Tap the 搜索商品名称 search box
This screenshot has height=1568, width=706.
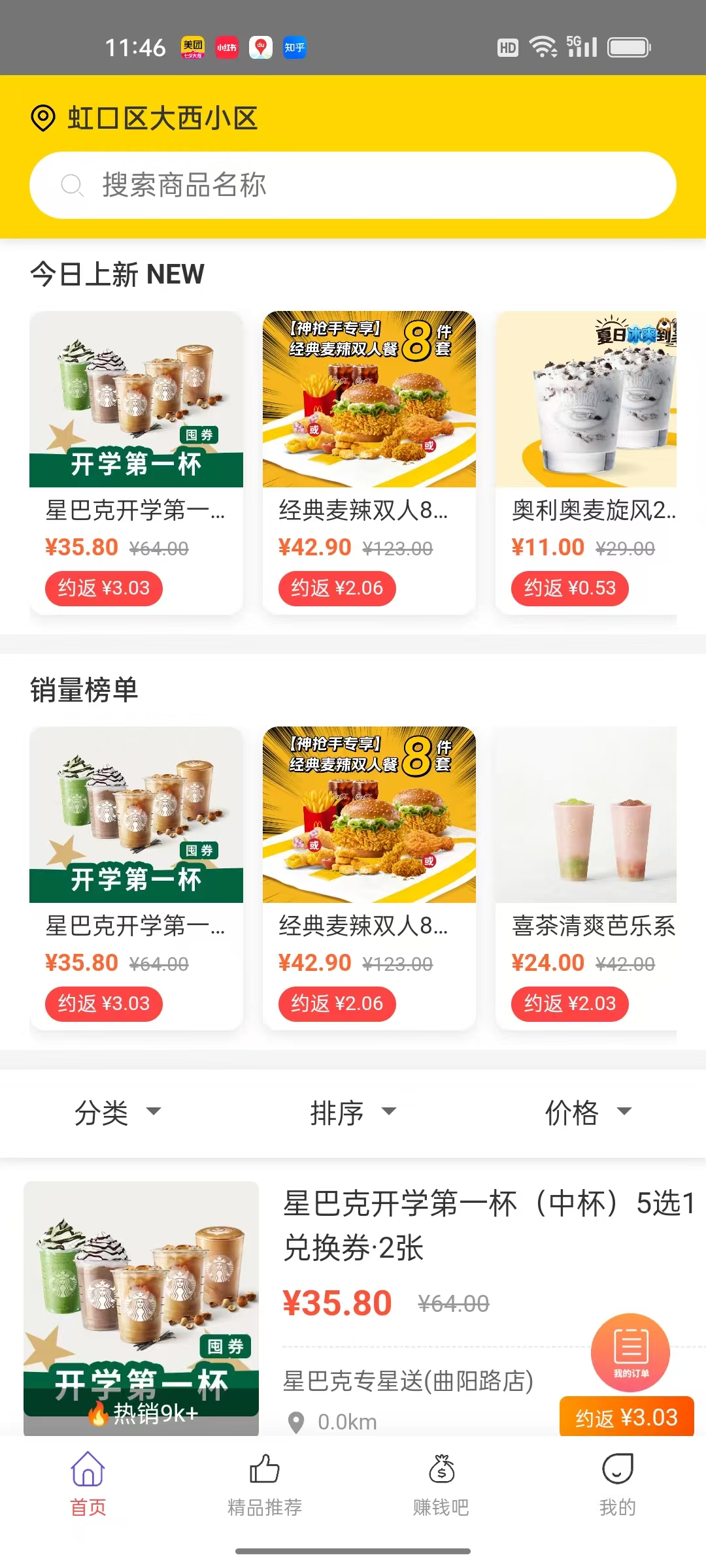coord(353,185)
